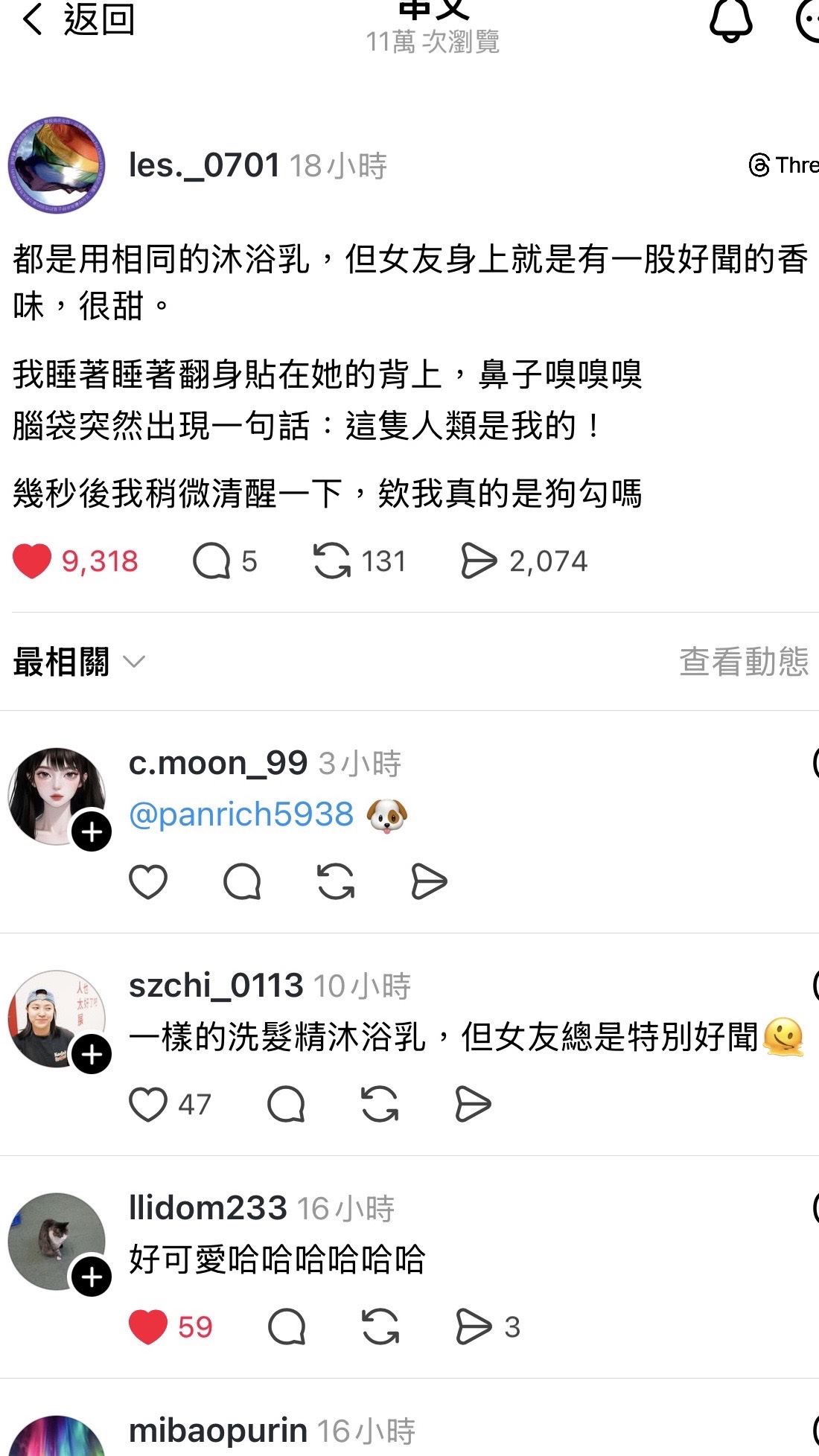The height and width of the screenshot is (1456, 819).
Task: Open the notifications bell
Action: pos(730,21)
